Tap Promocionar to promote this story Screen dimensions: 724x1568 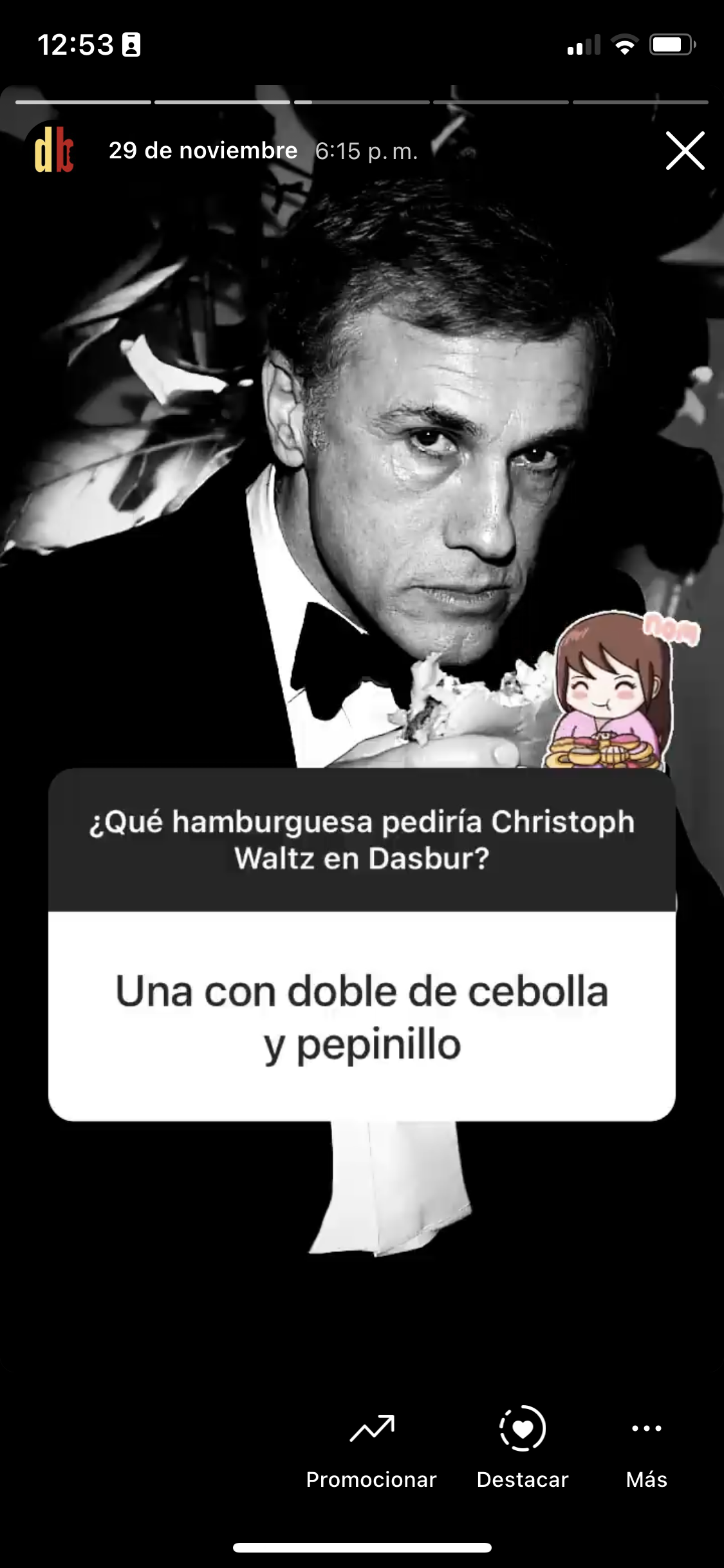pyautogui.click(x=371, y=1450)
